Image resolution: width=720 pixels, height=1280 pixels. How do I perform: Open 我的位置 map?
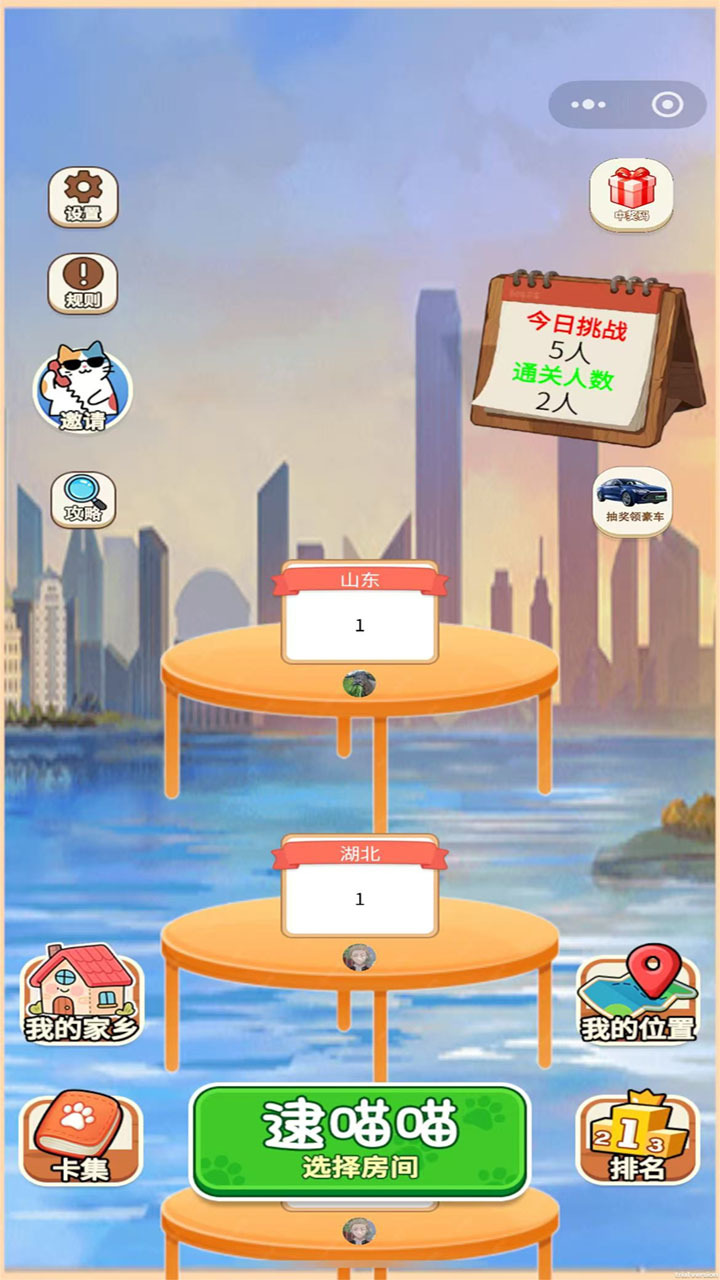[638, 997]
